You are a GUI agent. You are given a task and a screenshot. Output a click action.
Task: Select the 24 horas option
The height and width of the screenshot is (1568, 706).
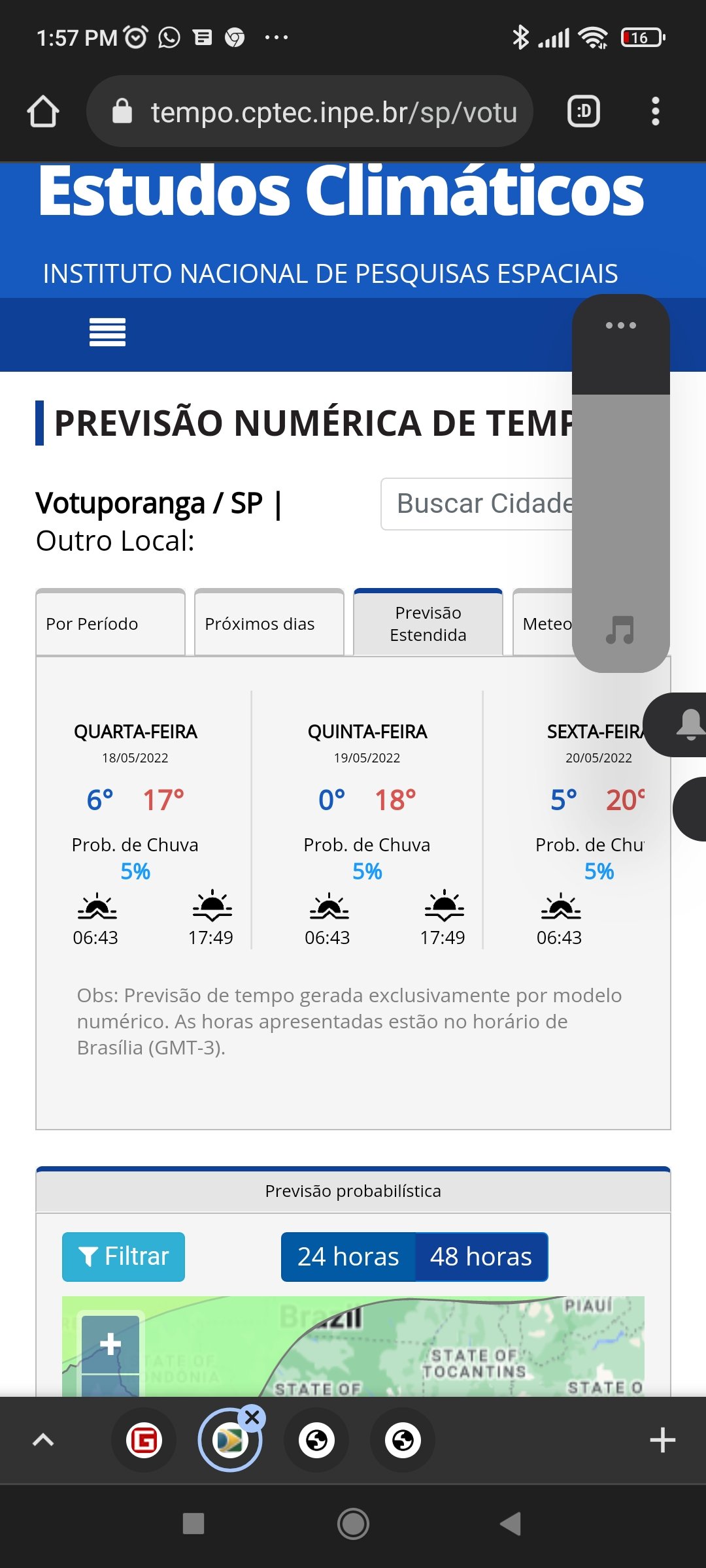point(348,1256)
